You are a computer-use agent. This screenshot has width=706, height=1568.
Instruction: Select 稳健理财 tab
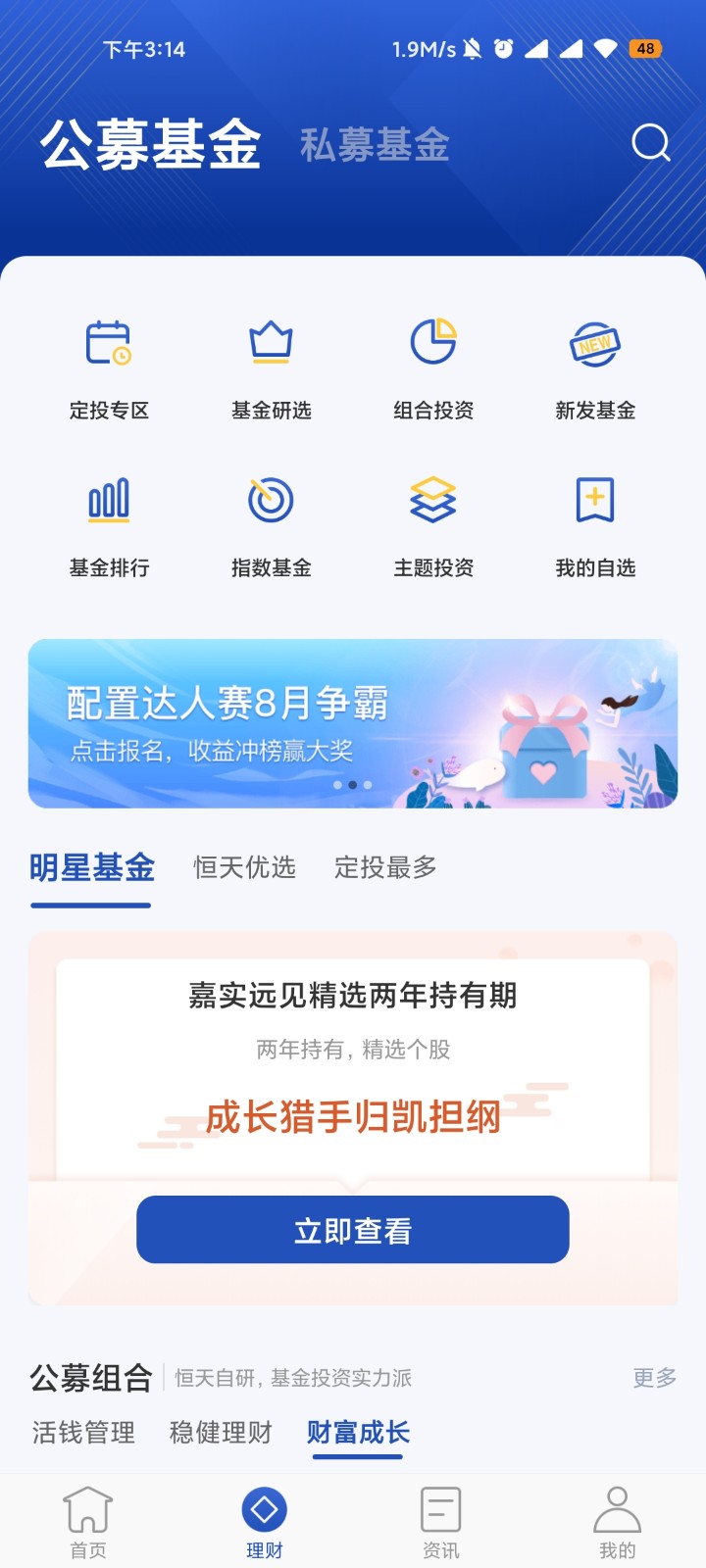(221, 1433)
